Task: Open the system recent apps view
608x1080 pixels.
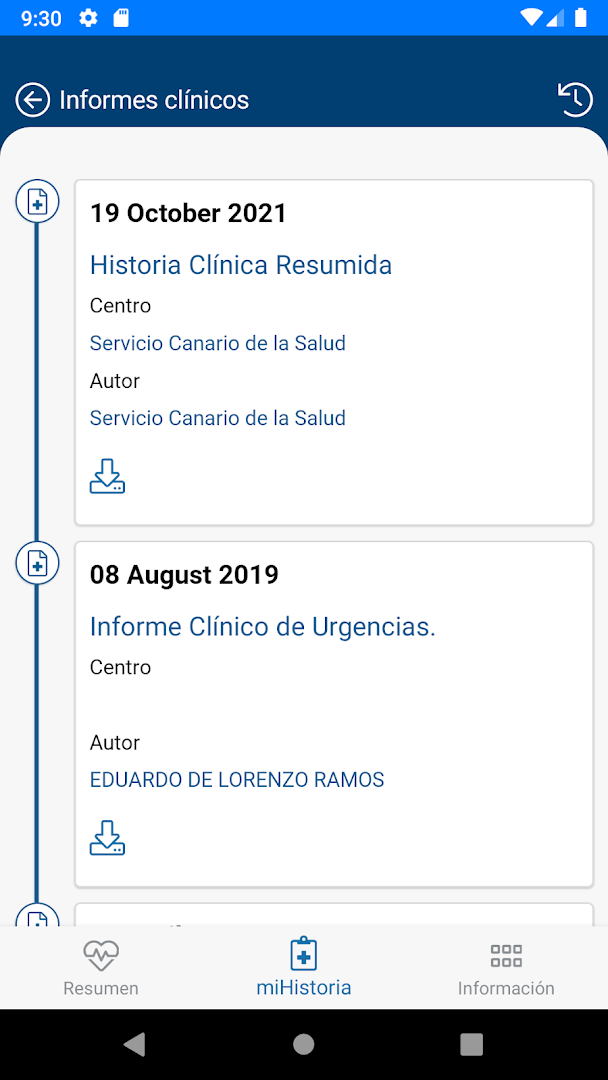Action: 472,1044
